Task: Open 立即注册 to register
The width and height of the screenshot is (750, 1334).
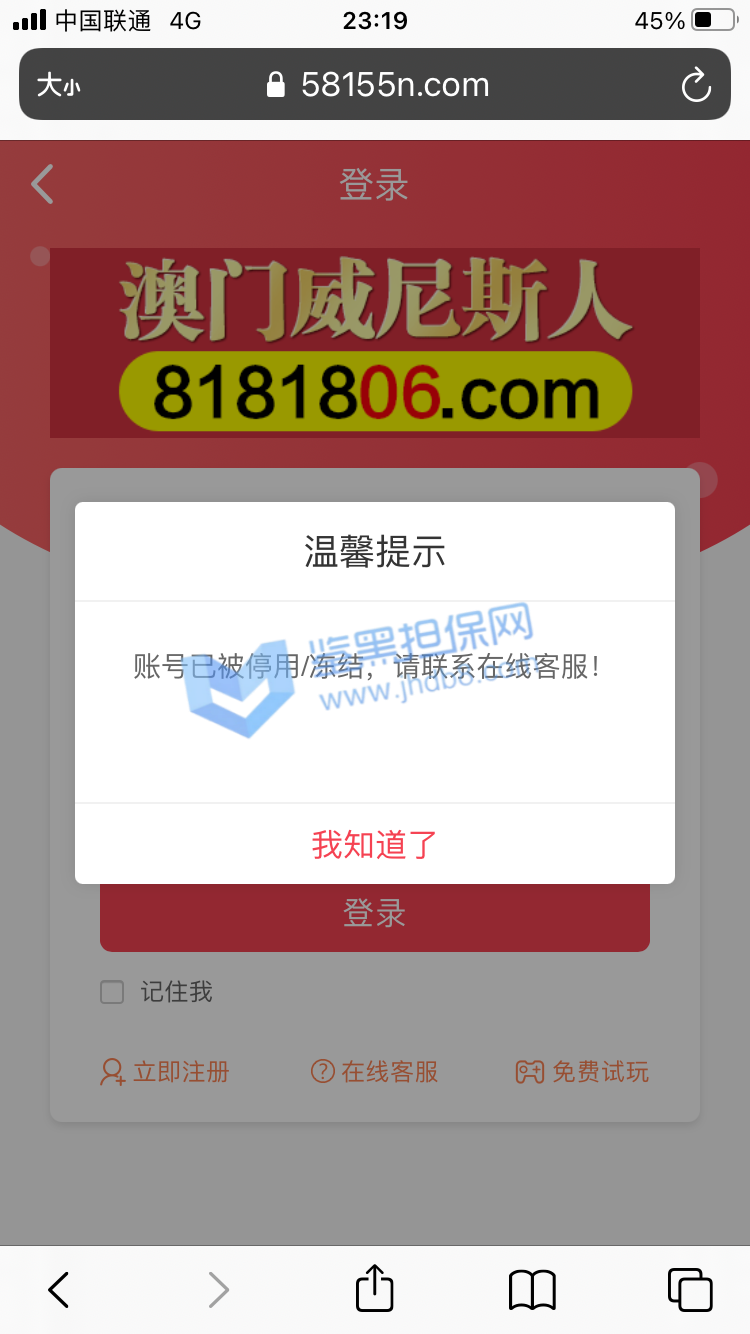Action: 166,1072
